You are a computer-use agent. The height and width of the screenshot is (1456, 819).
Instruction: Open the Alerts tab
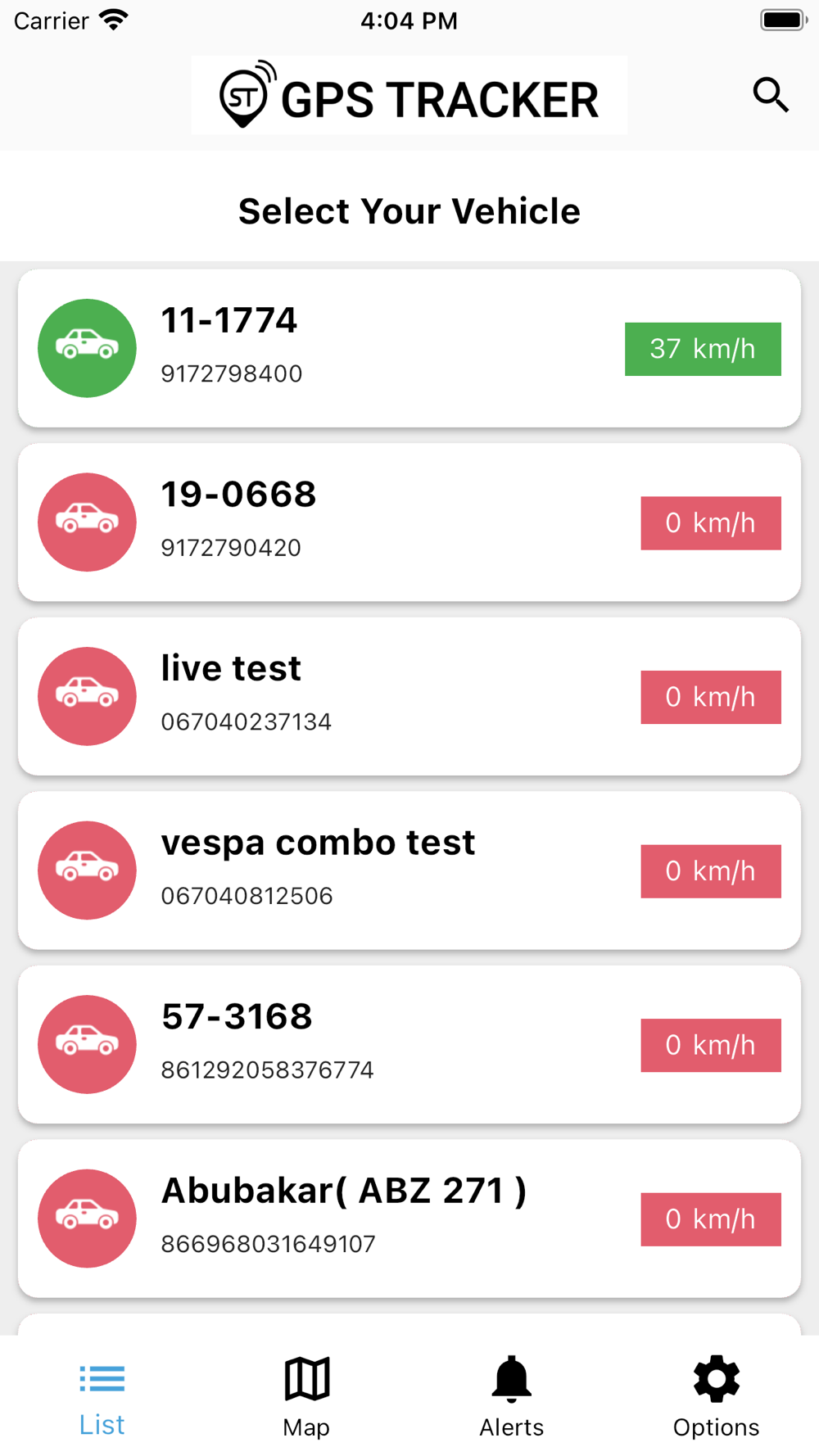coord(511,1397)
